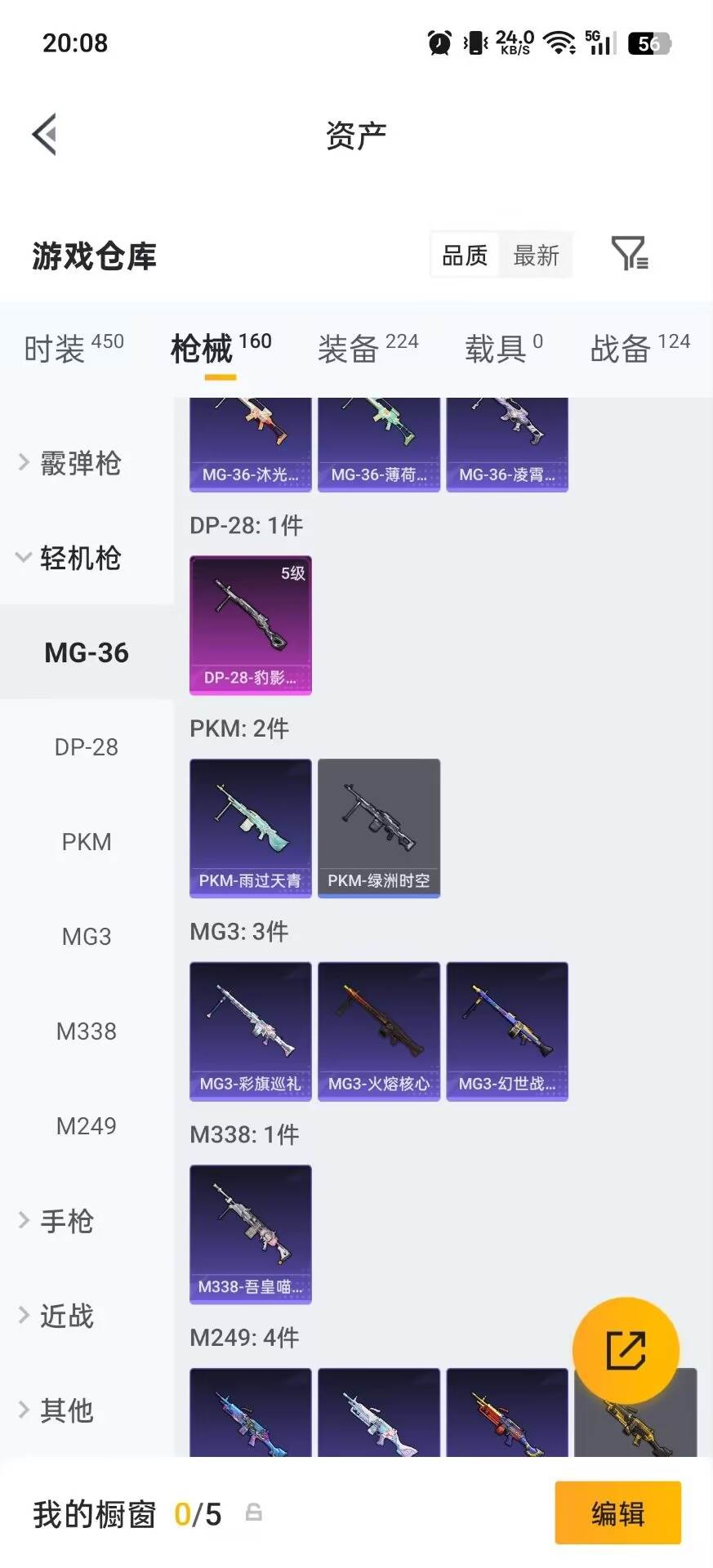Select M249 in the side list
The image size is (713, 1568).
coord(87,1126)
